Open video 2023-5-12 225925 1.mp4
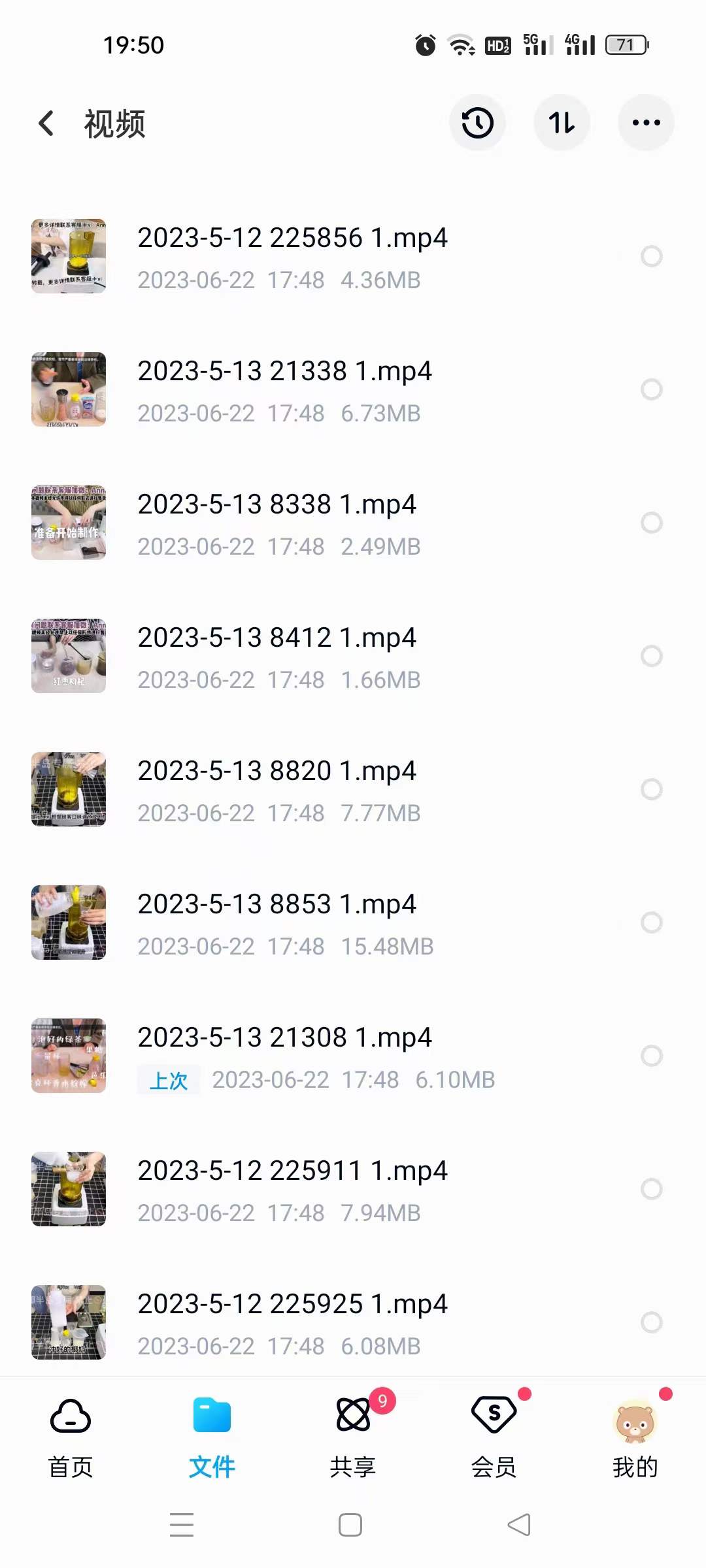The height and width of the screenshot is (1568, 706). point(292,1304)
